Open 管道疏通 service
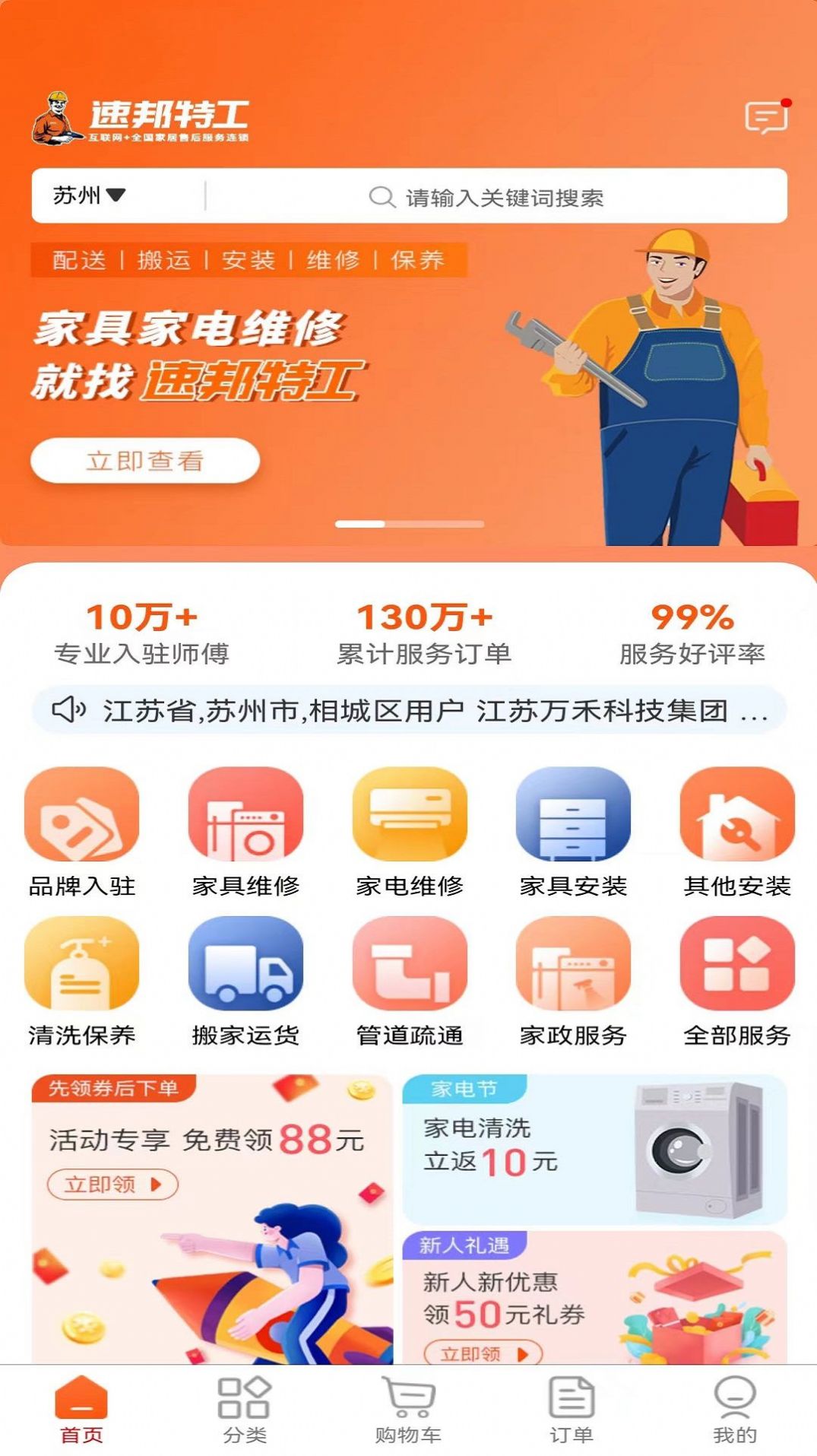Viewport: 817px width, 1456px height. click(x=410, y=981)
